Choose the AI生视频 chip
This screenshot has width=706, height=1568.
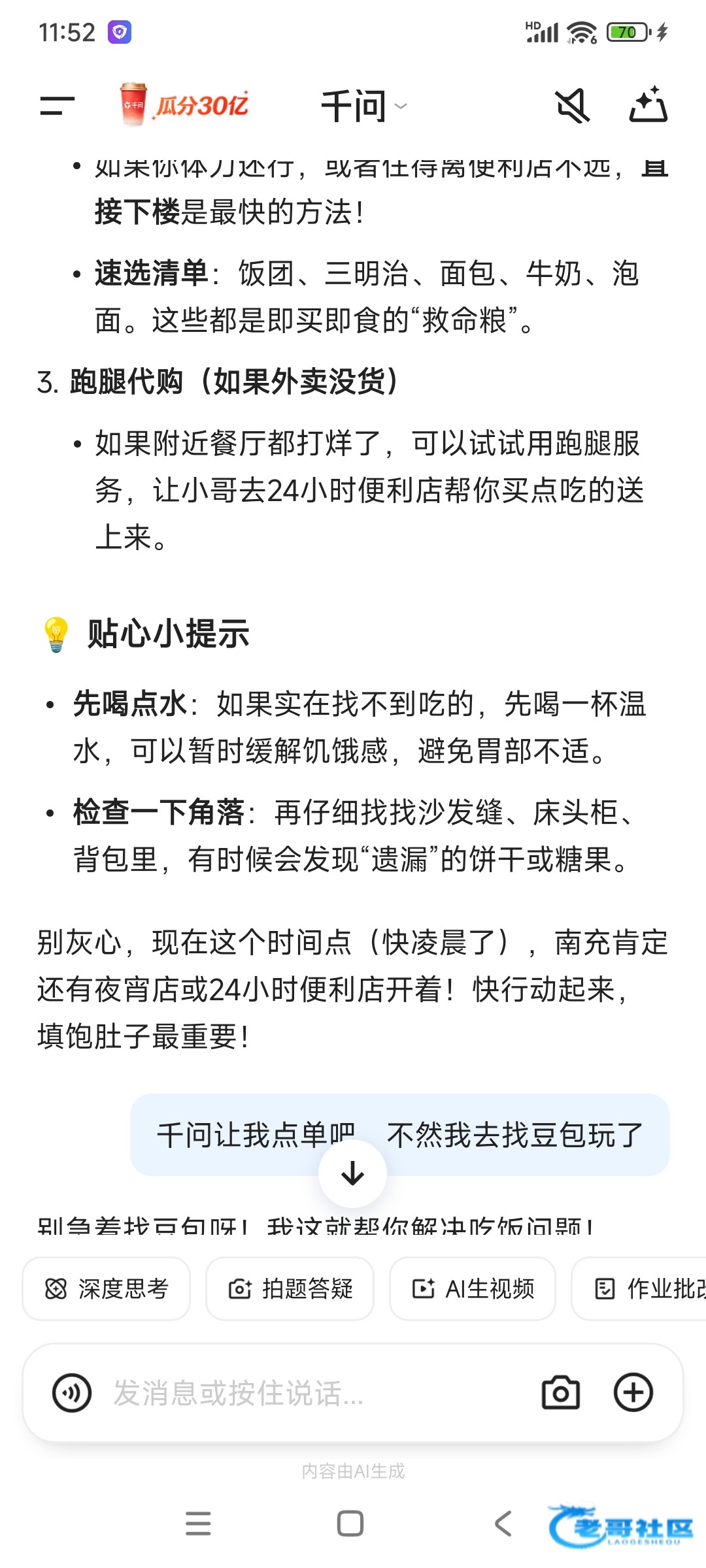point(473,1289)
